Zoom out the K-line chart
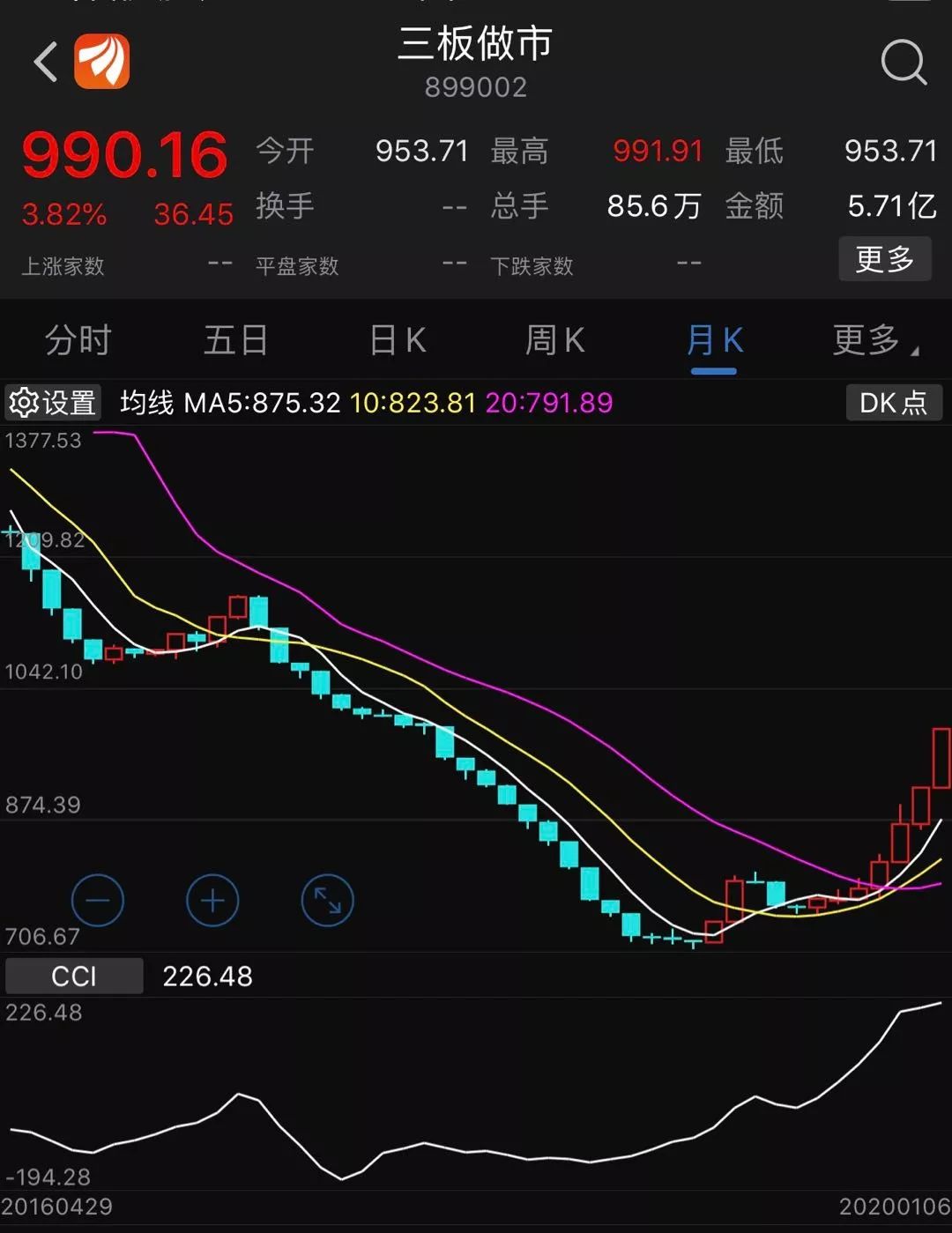Screen dimensions: 952x1233 pyautogui.click(x=97, y=901)
